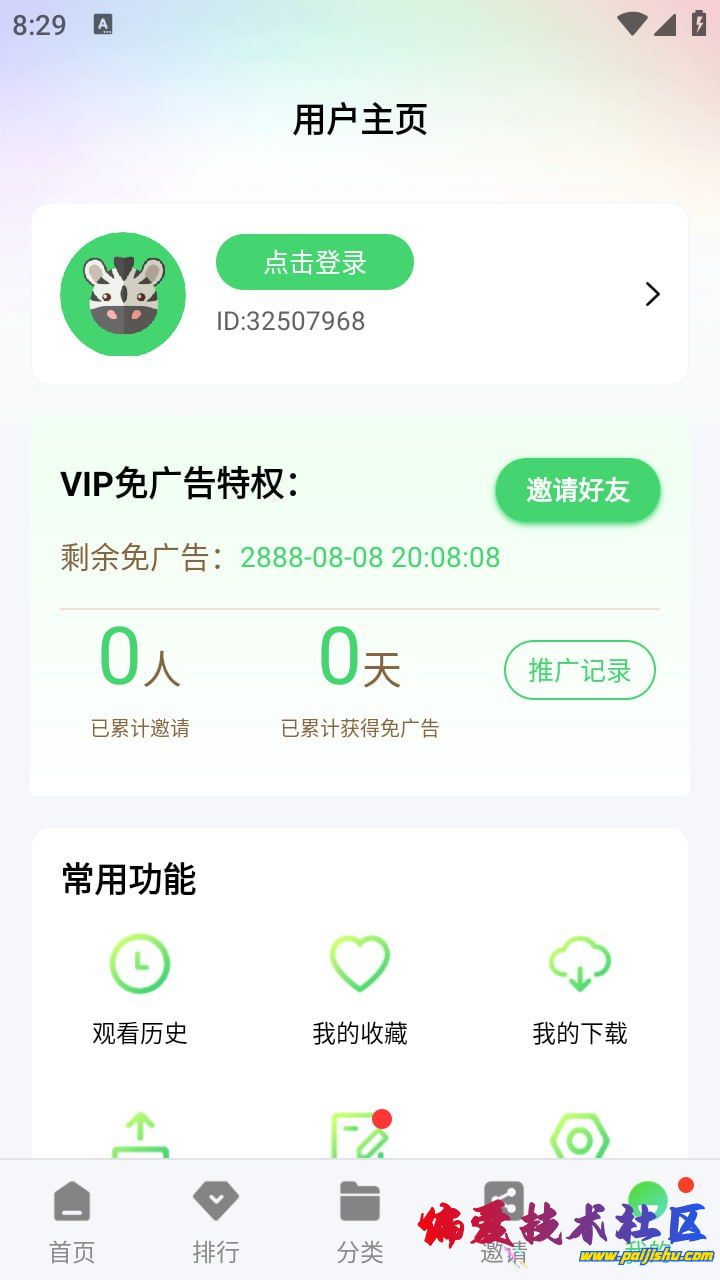Open 我的下载 downloads
Image resolution: width=720 pixels, height=1280 pixels.
coord(580,985)
